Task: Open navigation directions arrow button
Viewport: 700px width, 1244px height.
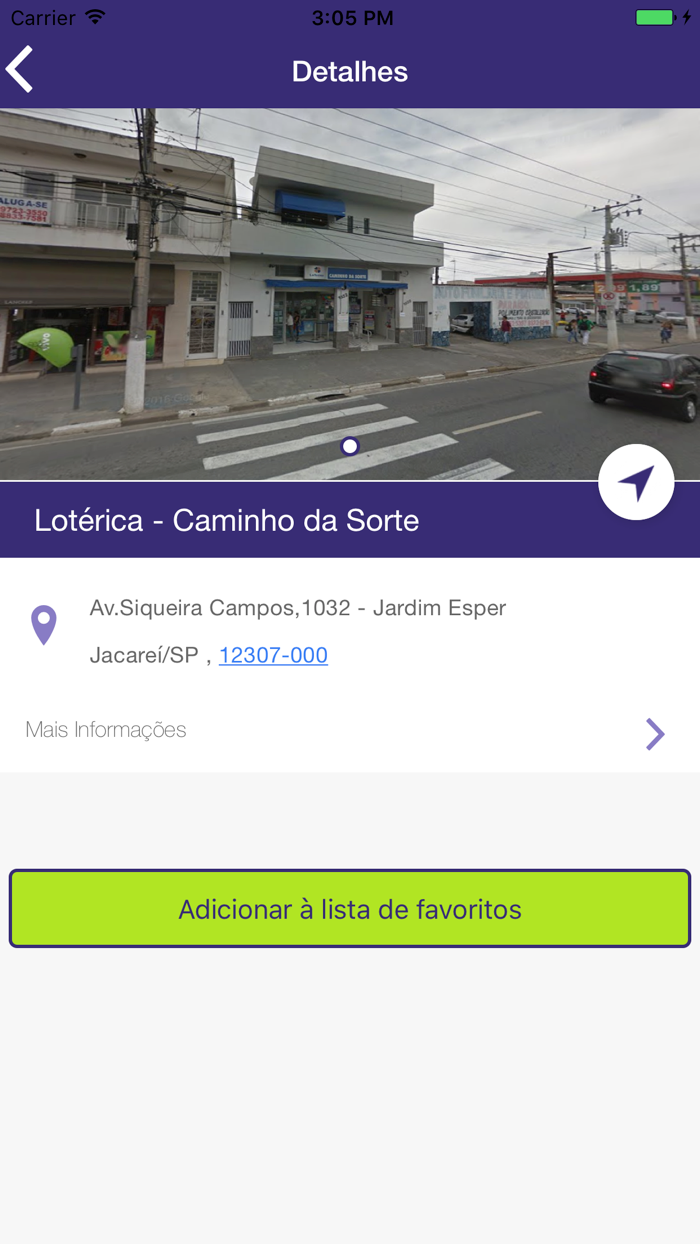Action: tap(636, 483)
